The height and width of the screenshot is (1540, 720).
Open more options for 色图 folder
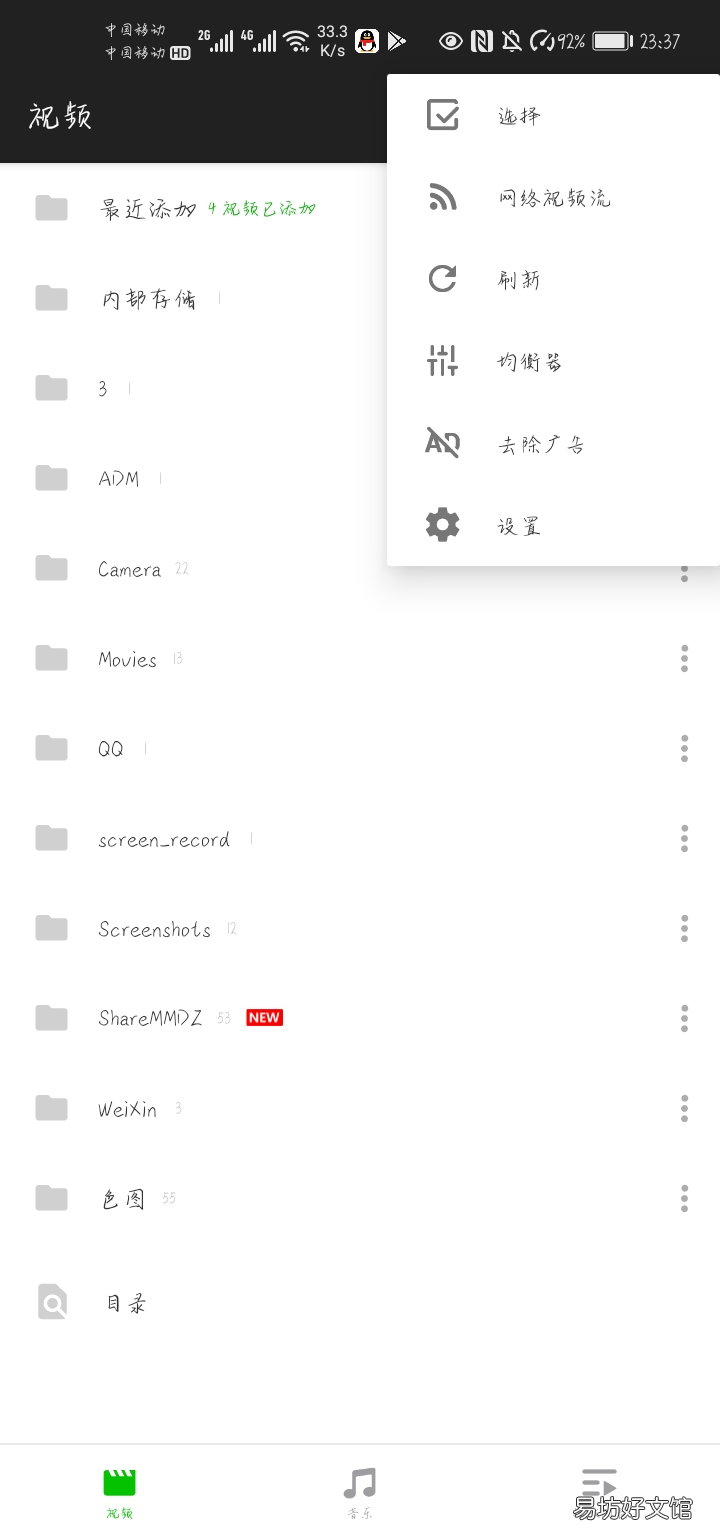tap(684, 1198)
